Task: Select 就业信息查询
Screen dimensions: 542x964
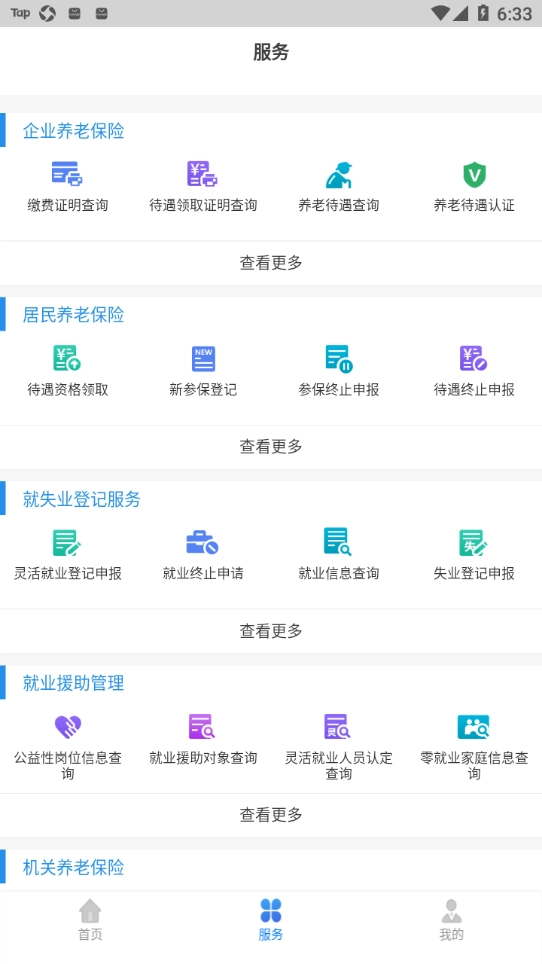Action: [339, 555]
